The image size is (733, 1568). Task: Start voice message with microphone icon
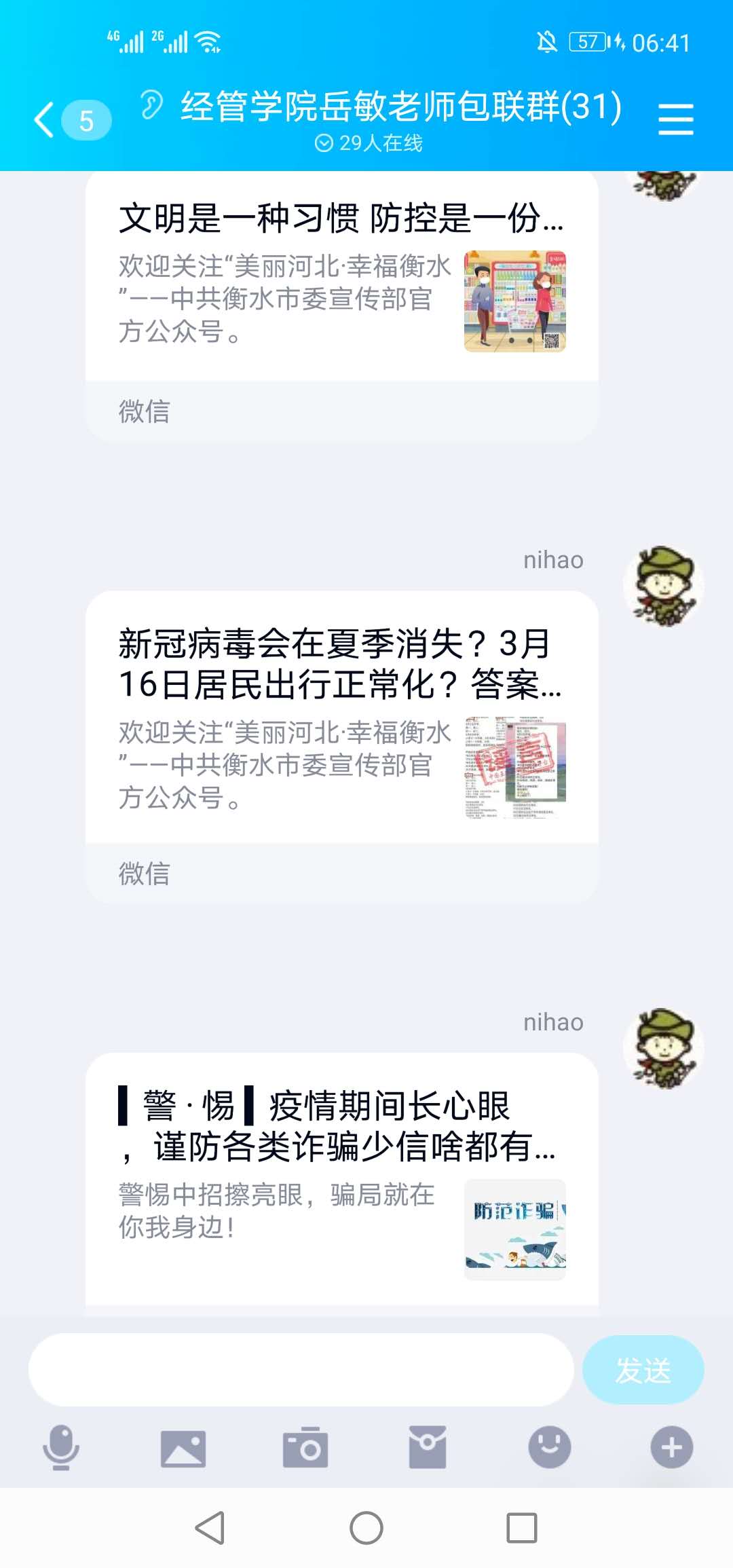[61, 1447]
